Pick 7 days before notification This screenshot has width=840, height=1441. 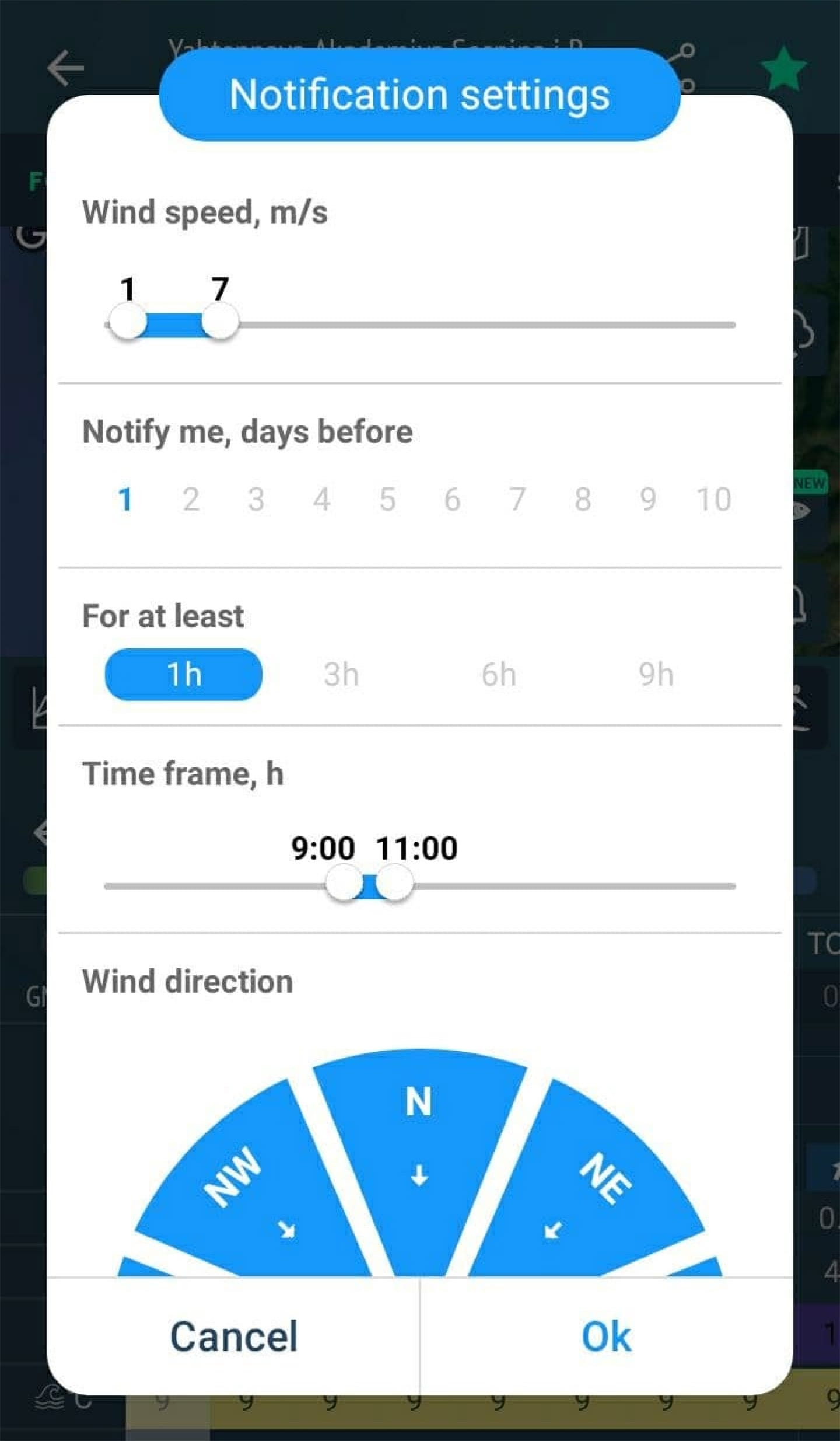coord(517,500)
